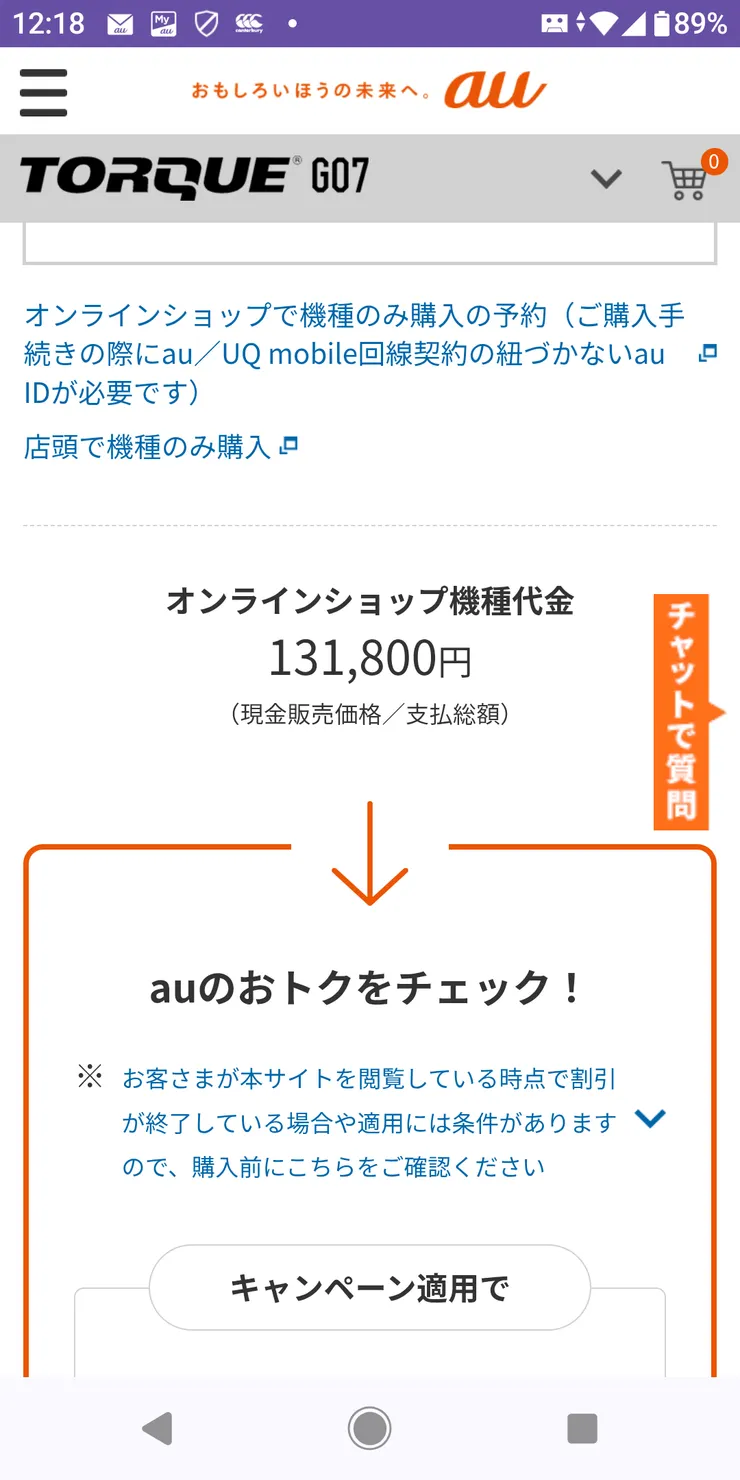Open the チャットで質問 chat panel
Screen dimensions: 740x1480
681,712
